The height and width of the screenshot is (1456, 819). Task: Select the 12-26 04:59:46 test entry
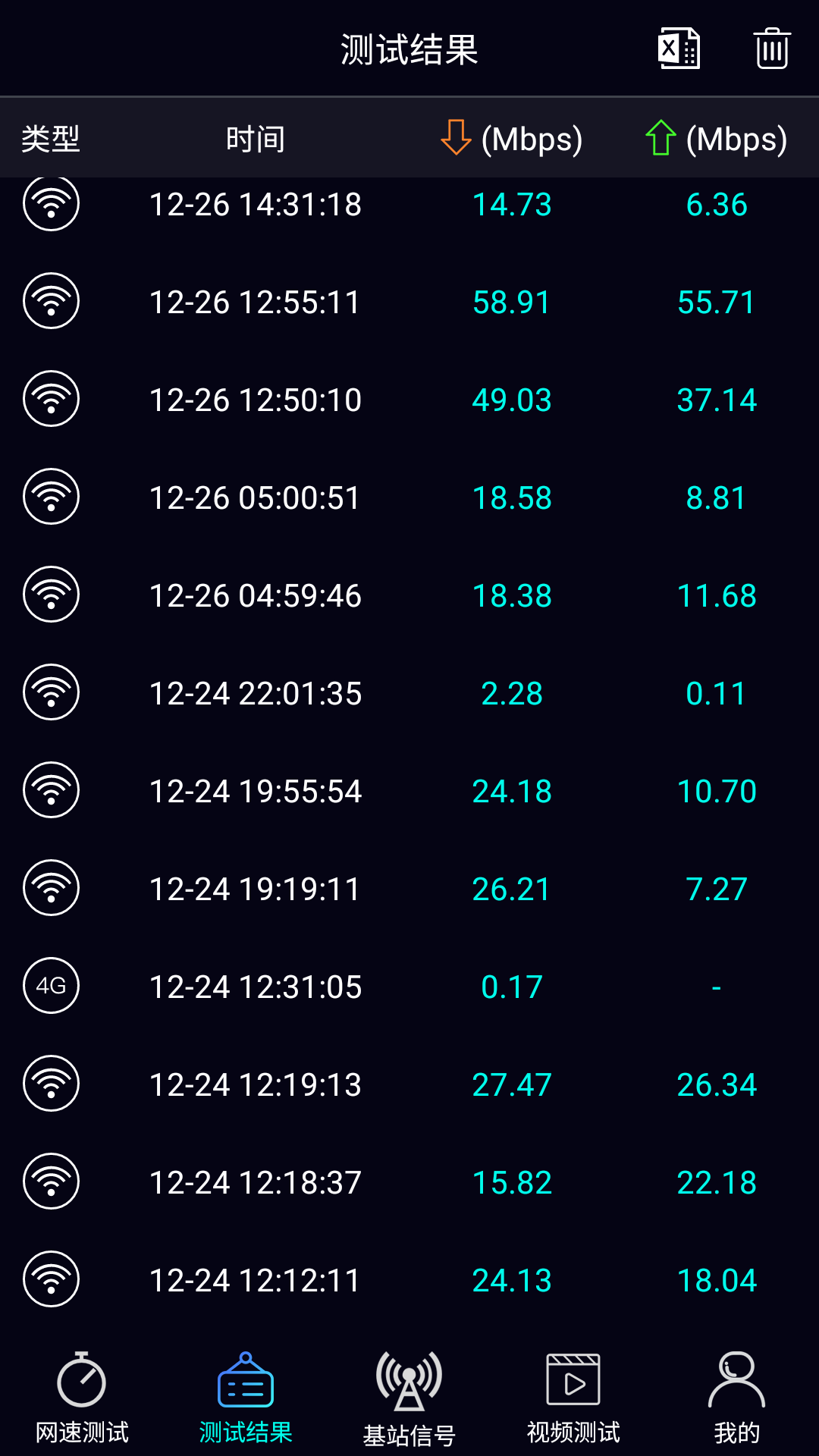coord(409,595)
